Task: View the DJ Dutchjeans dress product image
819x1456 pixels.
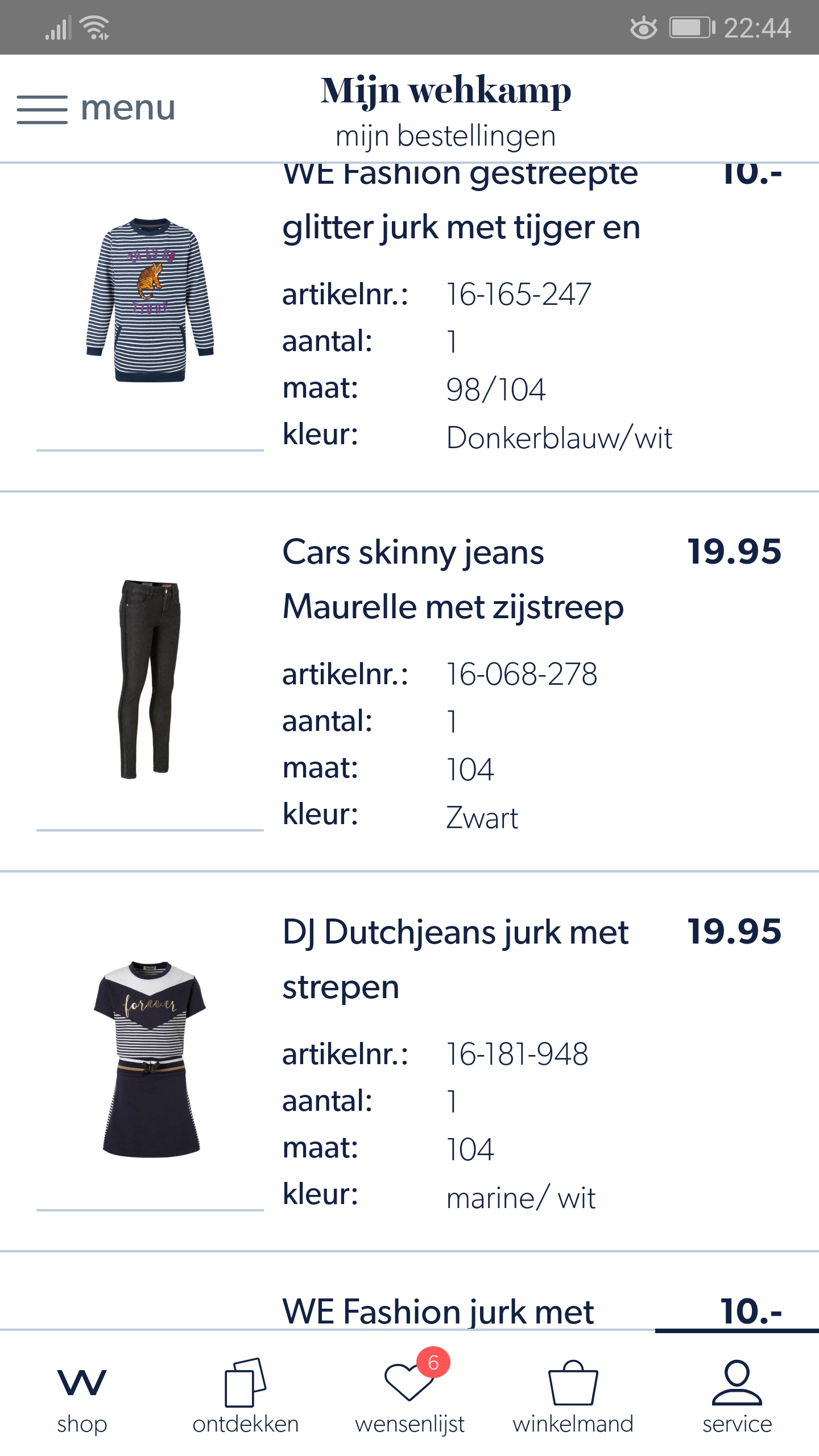Action: pos(150,1059)
